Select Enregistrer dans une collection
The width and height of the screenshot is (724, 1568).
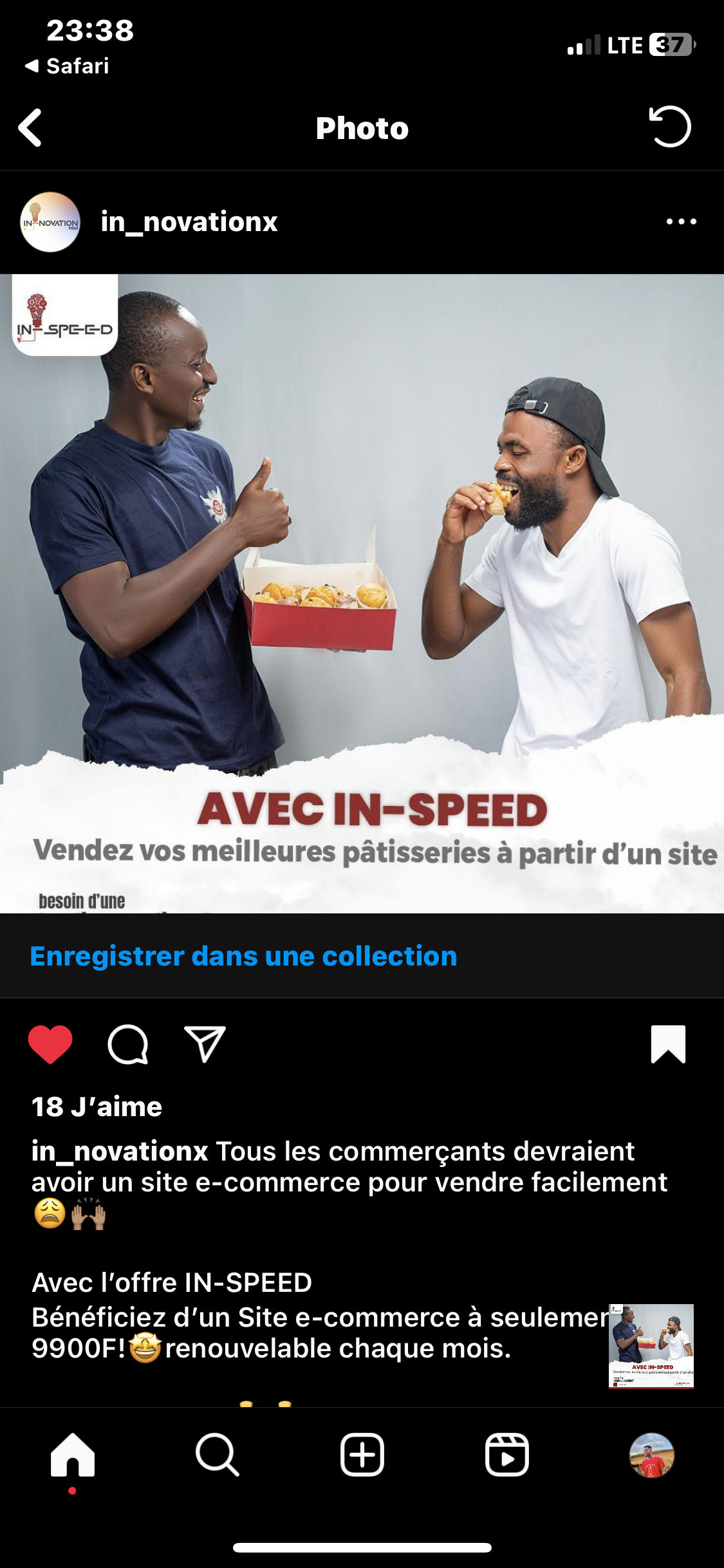click(243, 957)
